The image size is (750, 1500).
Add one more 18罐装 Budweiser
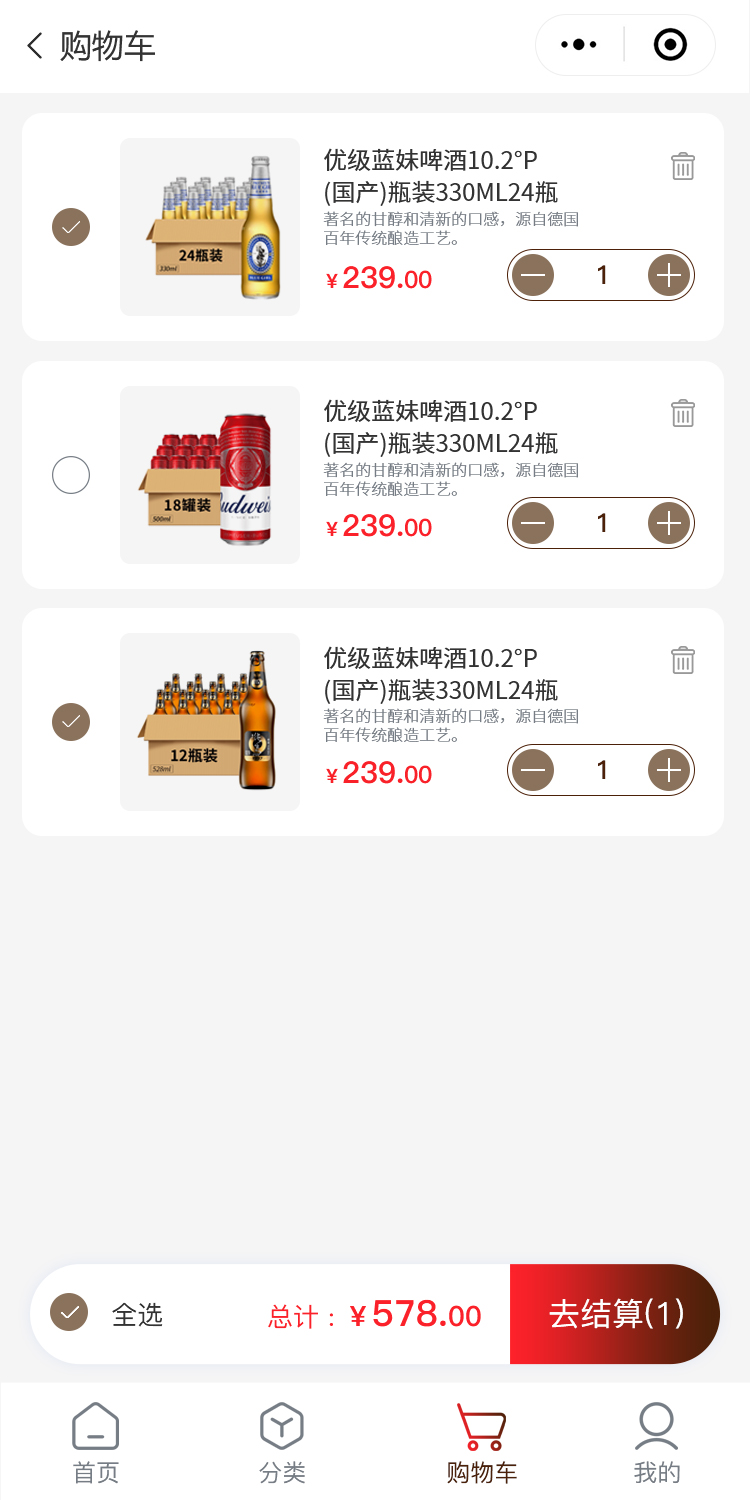tap(669, 523)
